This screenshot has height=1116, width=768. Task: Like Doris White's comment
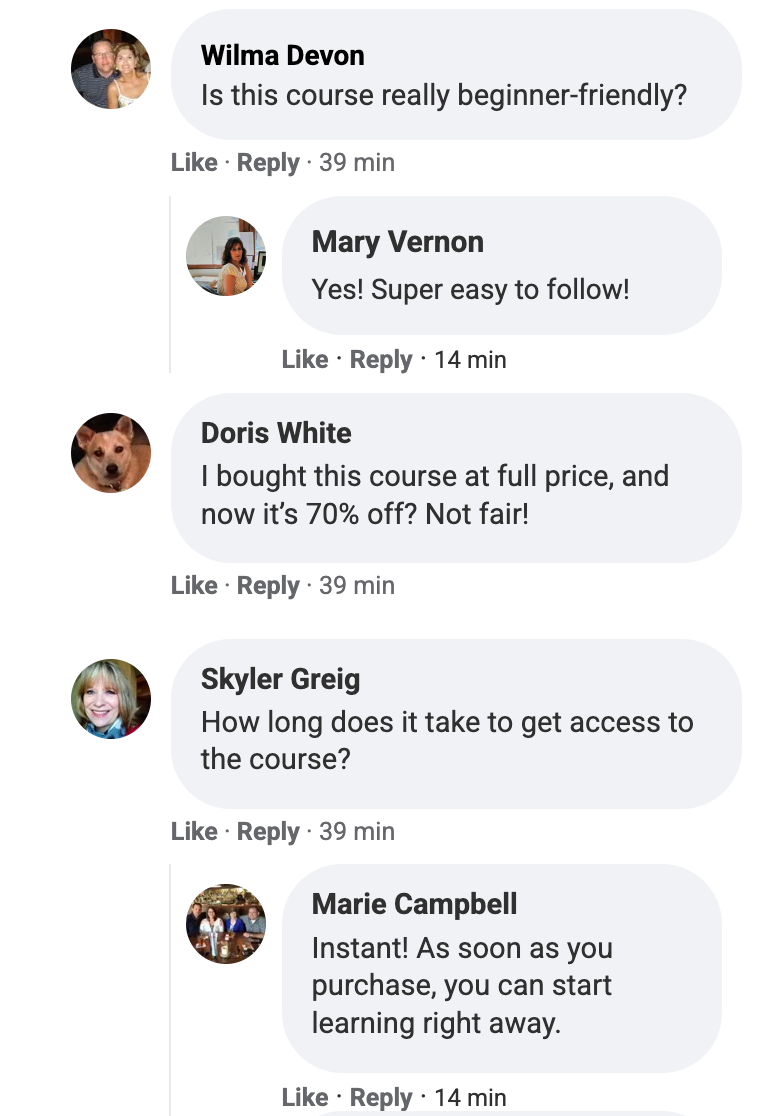194,585
